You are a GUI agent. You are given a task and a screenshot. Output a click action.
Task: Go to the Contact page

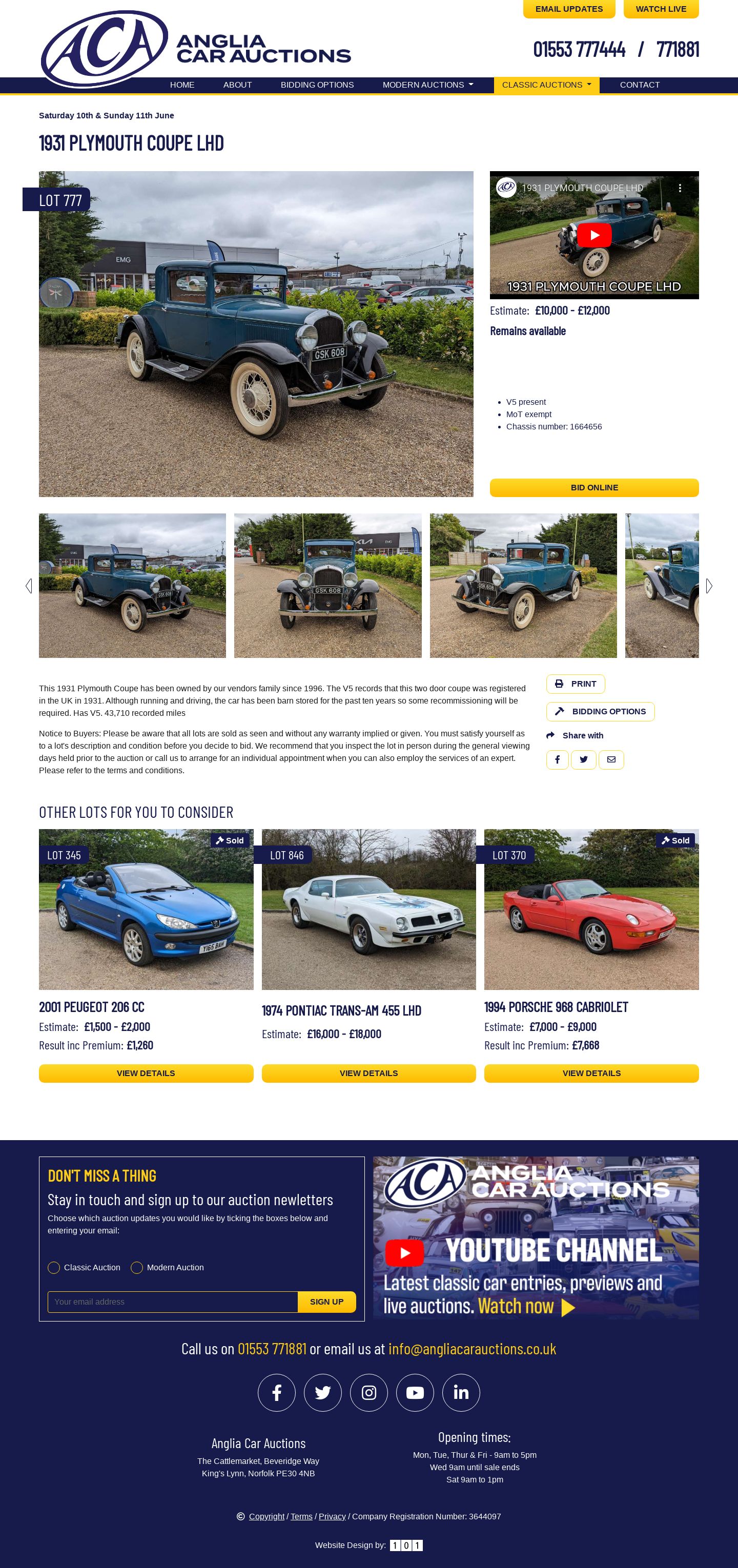point(640,85)
